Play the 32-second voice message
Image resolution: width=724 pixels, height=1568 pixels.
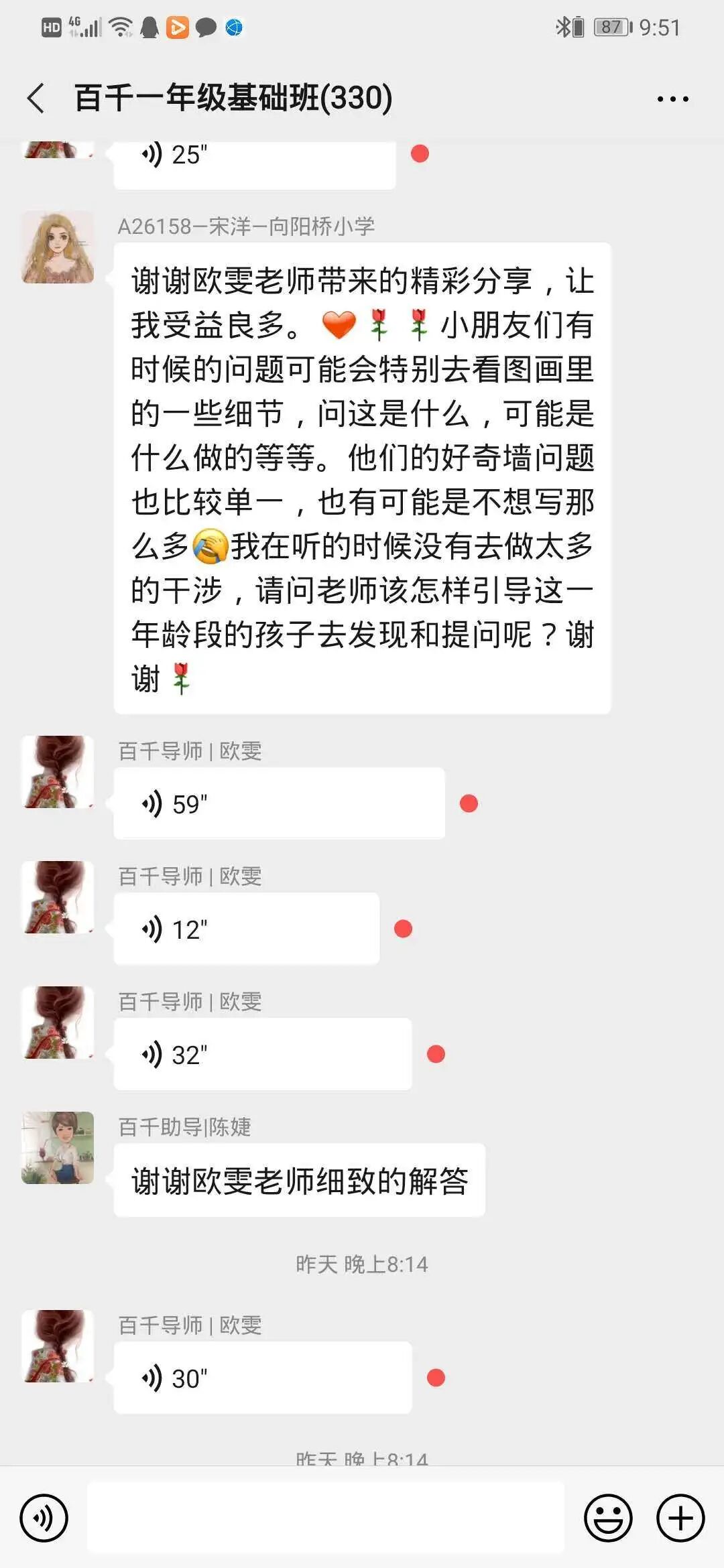[x=262, y=1054]
